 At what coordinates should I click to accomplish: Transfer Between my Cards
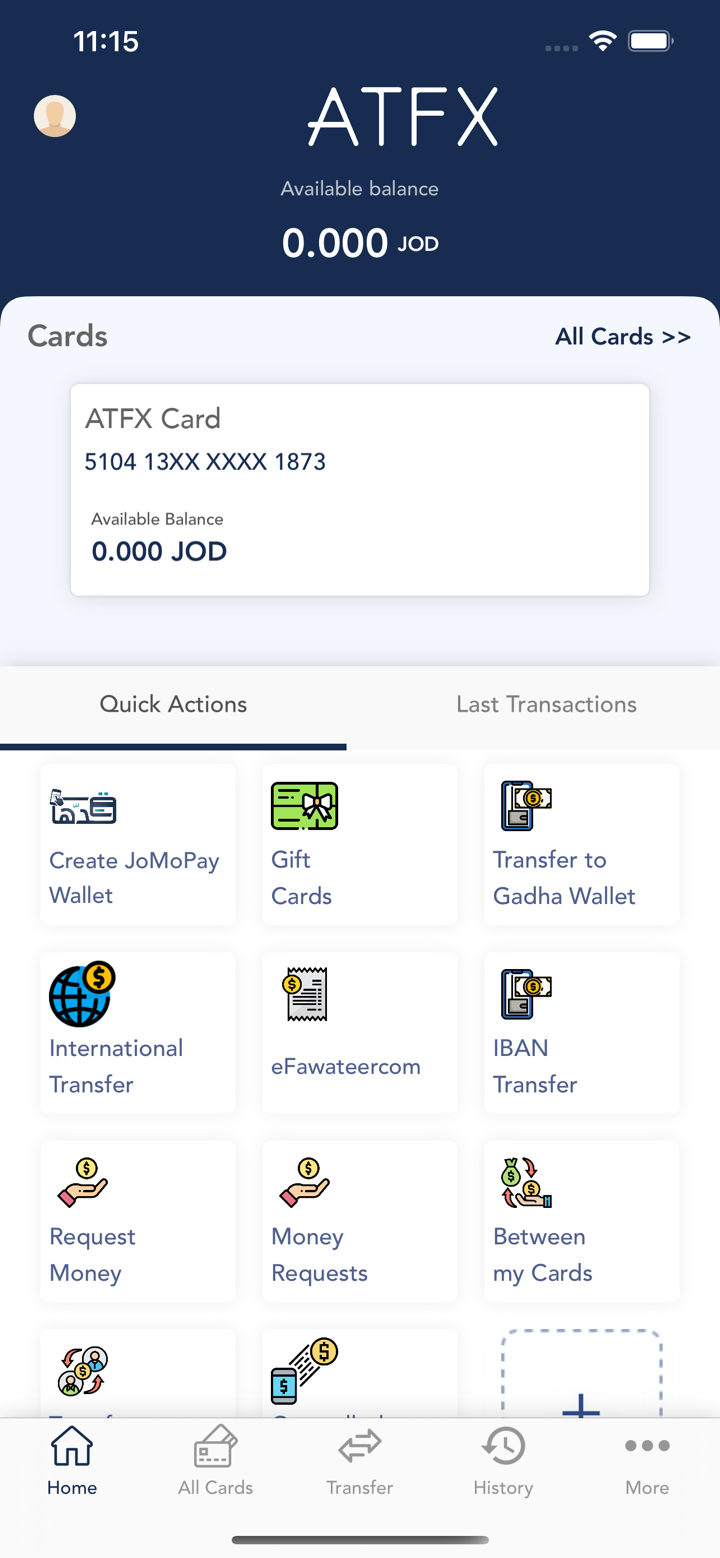581,1221
